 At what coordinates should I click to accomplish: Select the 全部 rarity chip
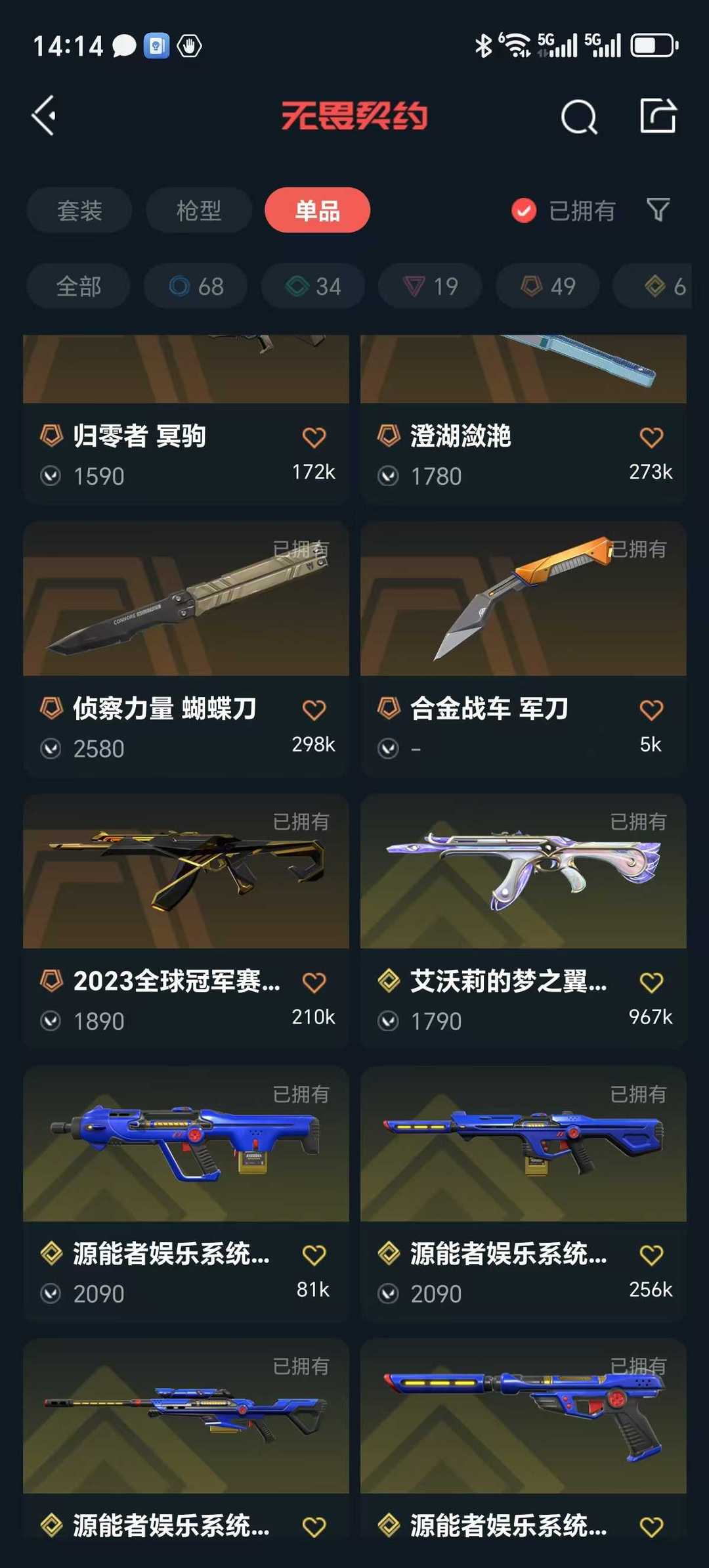tap(79, 286)
